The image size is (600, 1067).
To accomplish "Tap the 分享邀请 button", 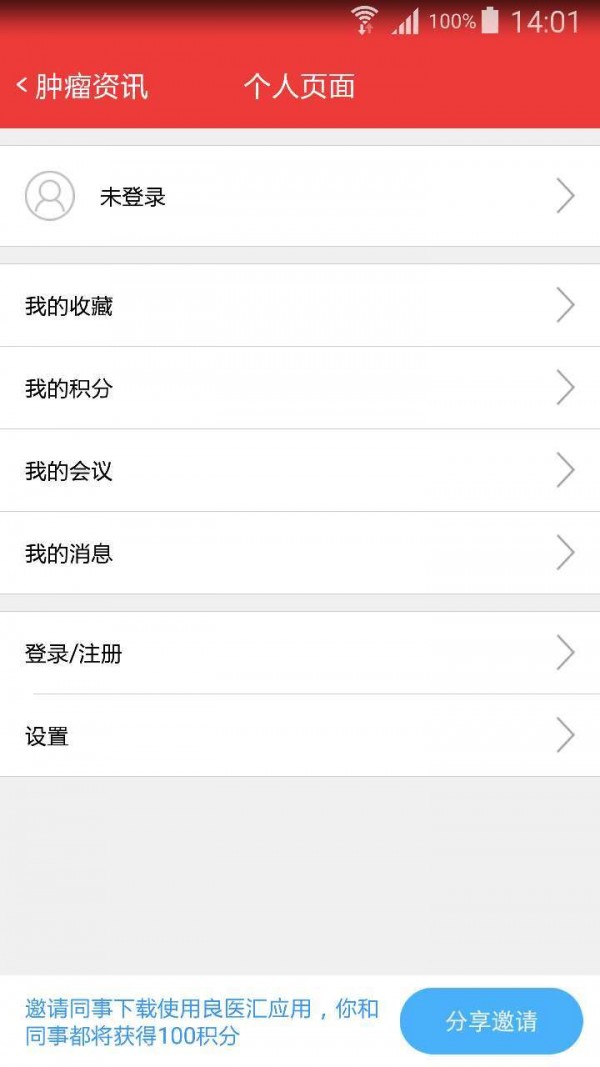I will [x=491, y=1021].
